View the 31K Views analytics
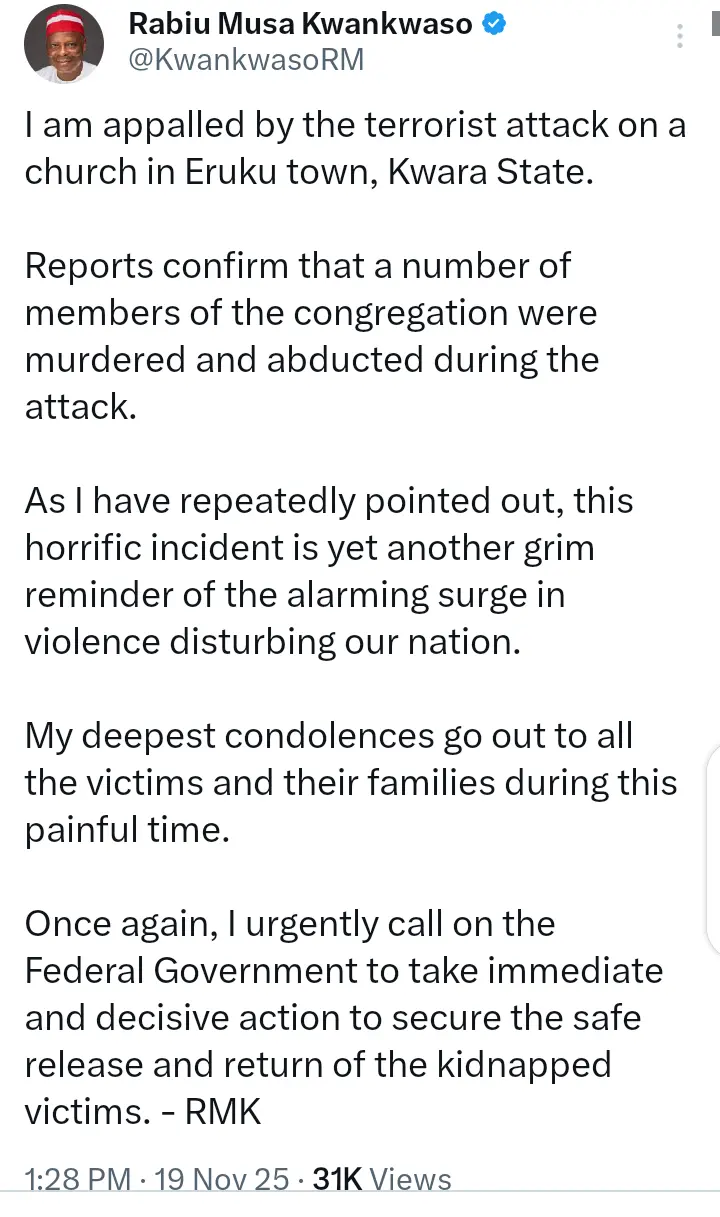The image size is (720, 1217). (382, 1179)
